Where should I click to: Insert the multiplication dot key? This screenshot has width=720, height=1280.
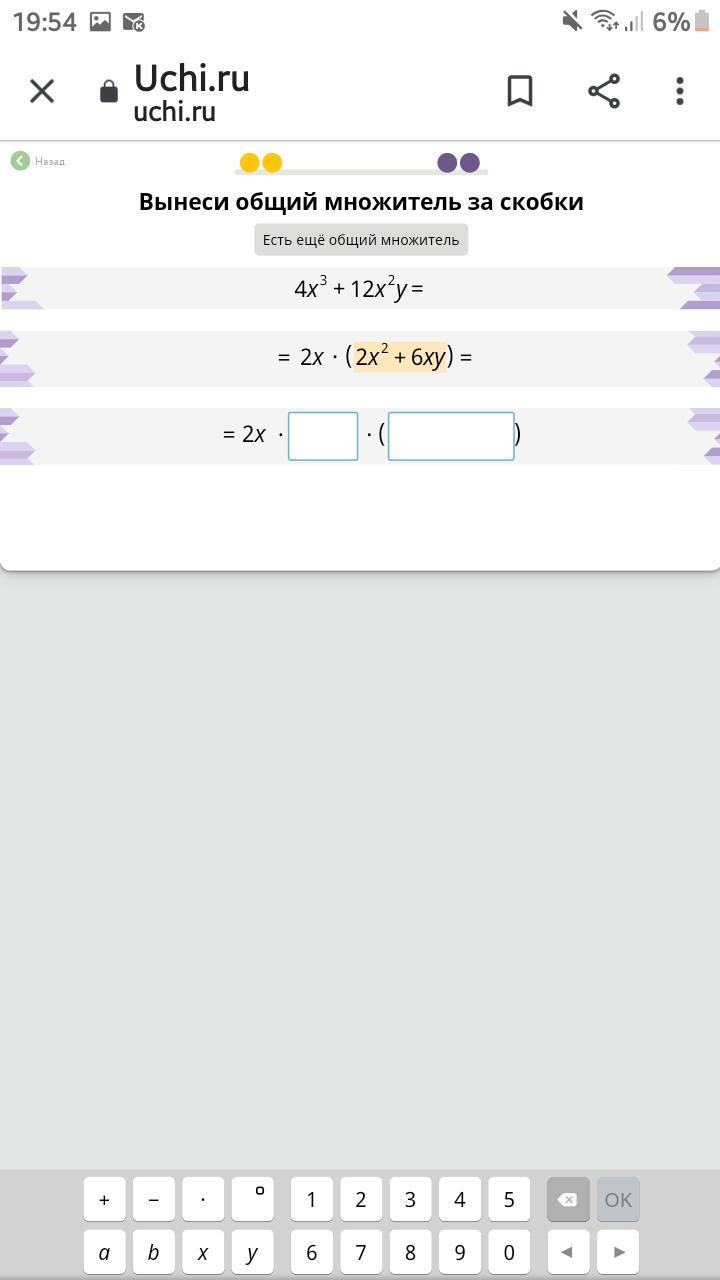(203, 1199)
